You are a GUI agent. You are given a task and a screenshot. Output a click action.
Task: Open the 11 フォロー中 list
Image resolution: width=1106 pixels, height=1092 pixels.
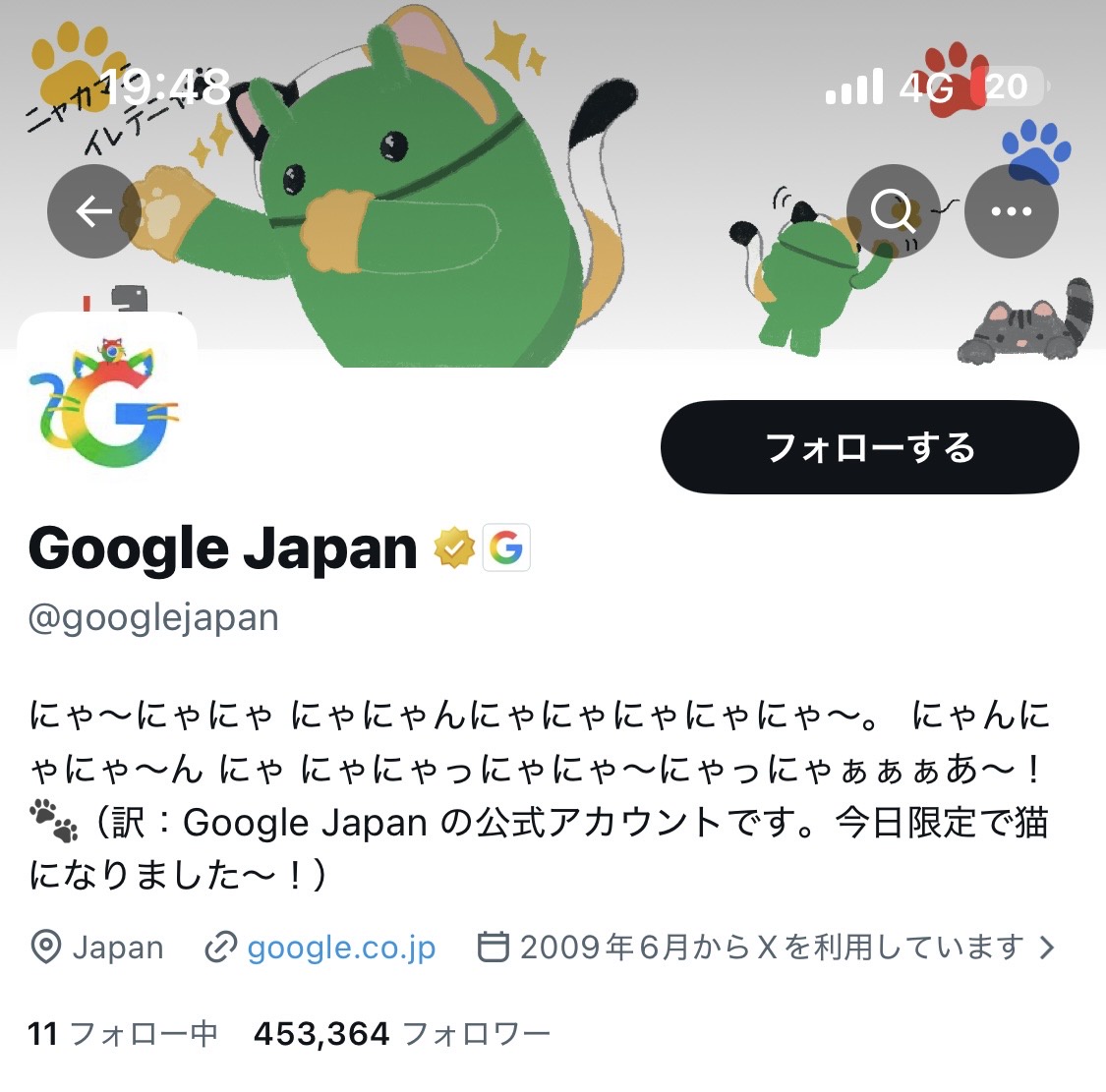(122, 1034)
